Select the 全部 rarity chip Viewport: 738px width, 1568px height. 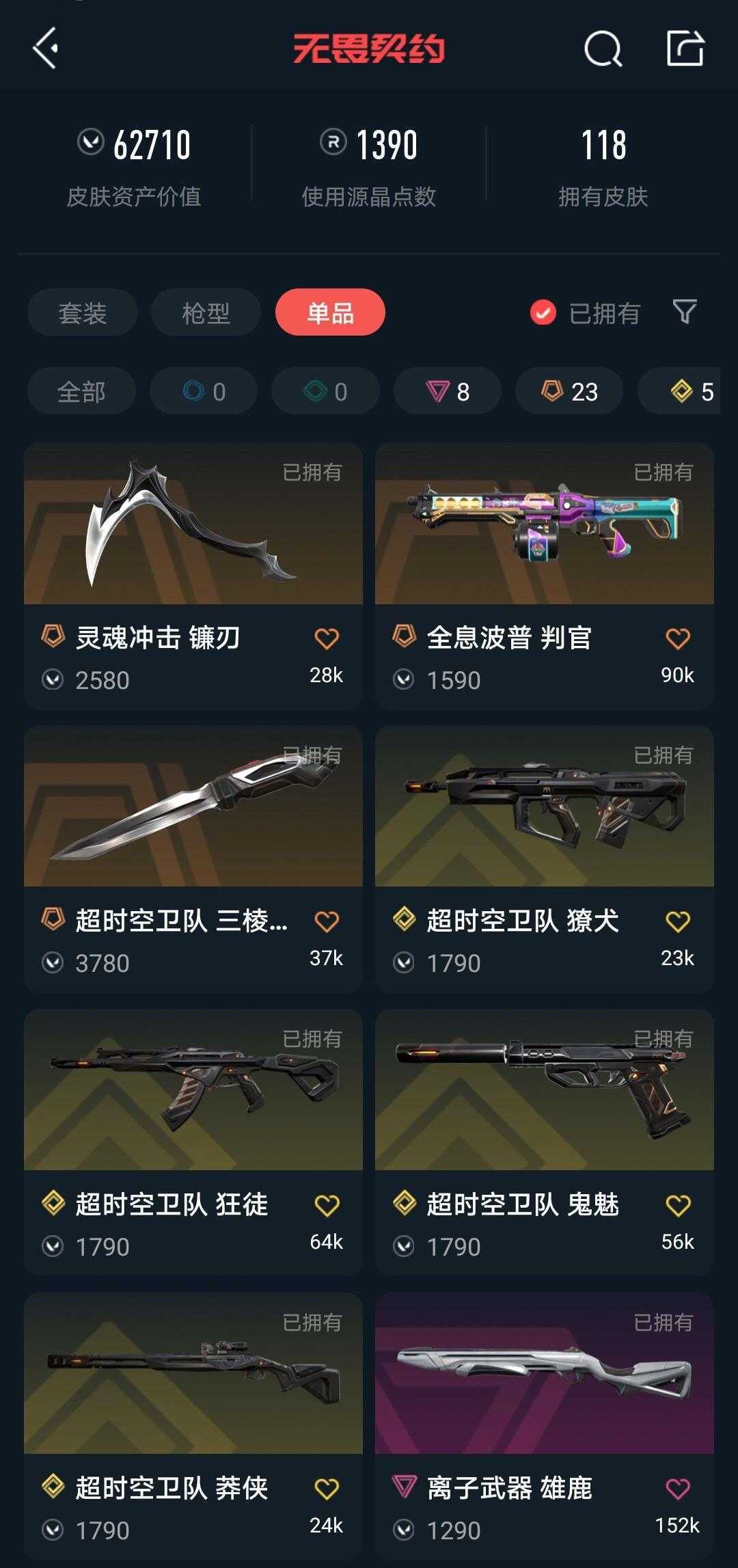81,392
